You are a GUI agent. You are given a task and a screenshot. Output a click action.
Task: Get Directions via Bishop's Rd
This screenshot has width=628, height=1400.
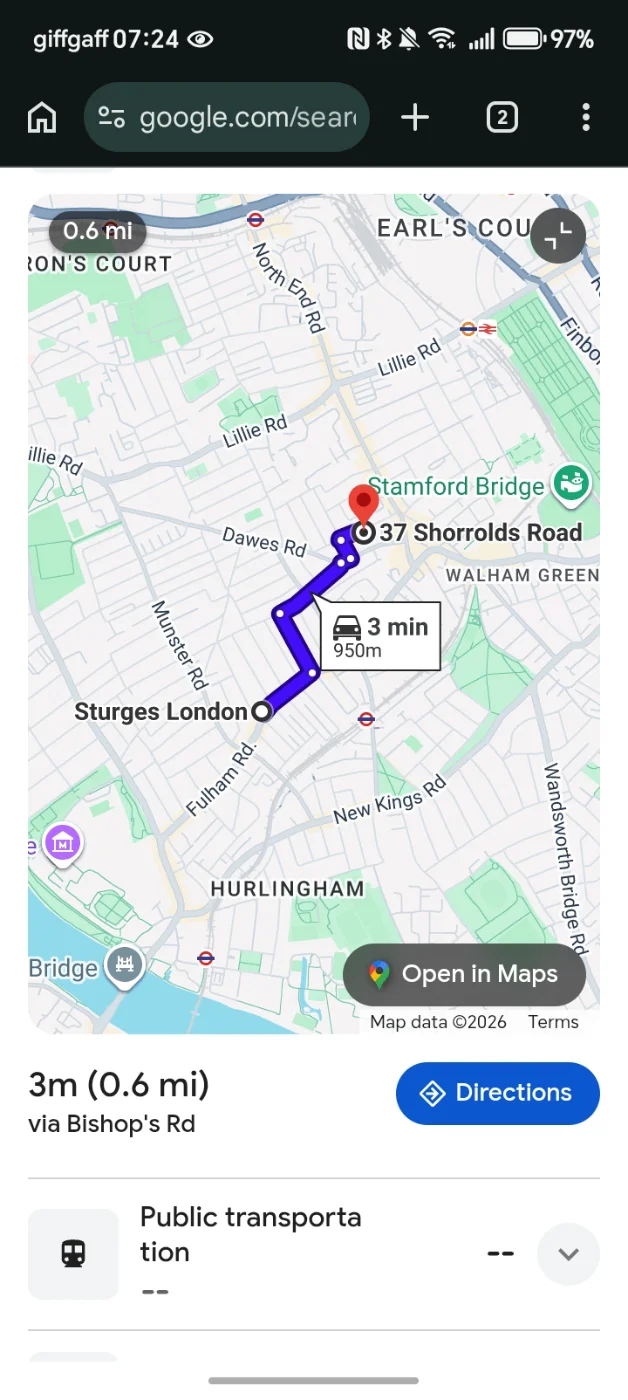(498, 1093)
